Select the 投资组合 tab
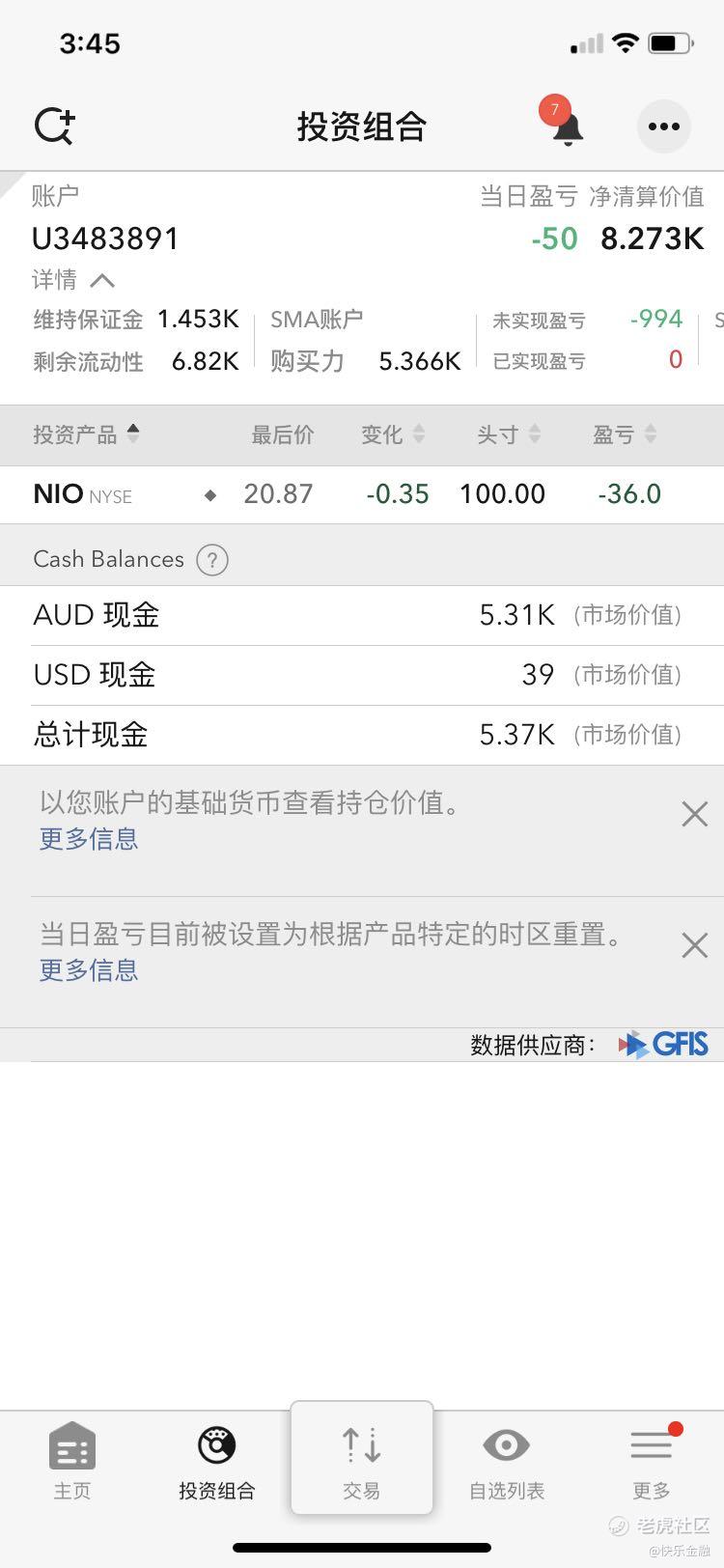724x1568 pixels. click(217, 1462)
